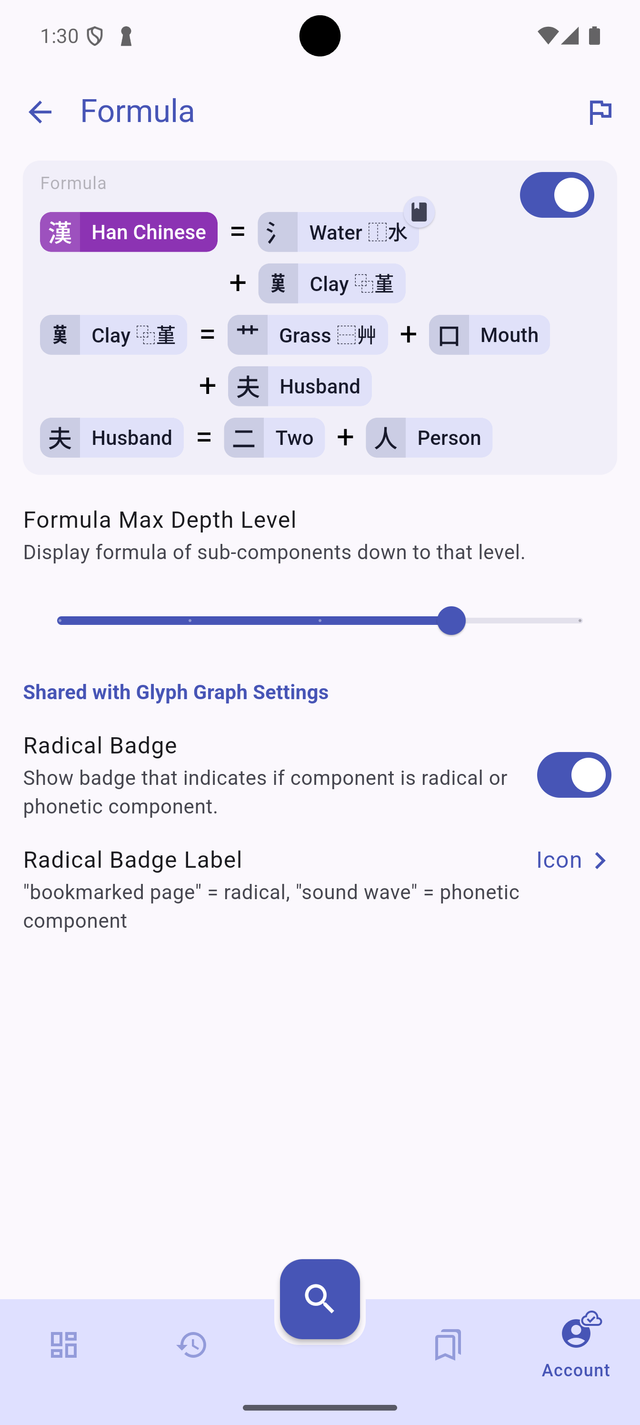Screen dimensions: 640x1425
Task: Open Radical Badge Label options
Action: (x=572, y=860)
